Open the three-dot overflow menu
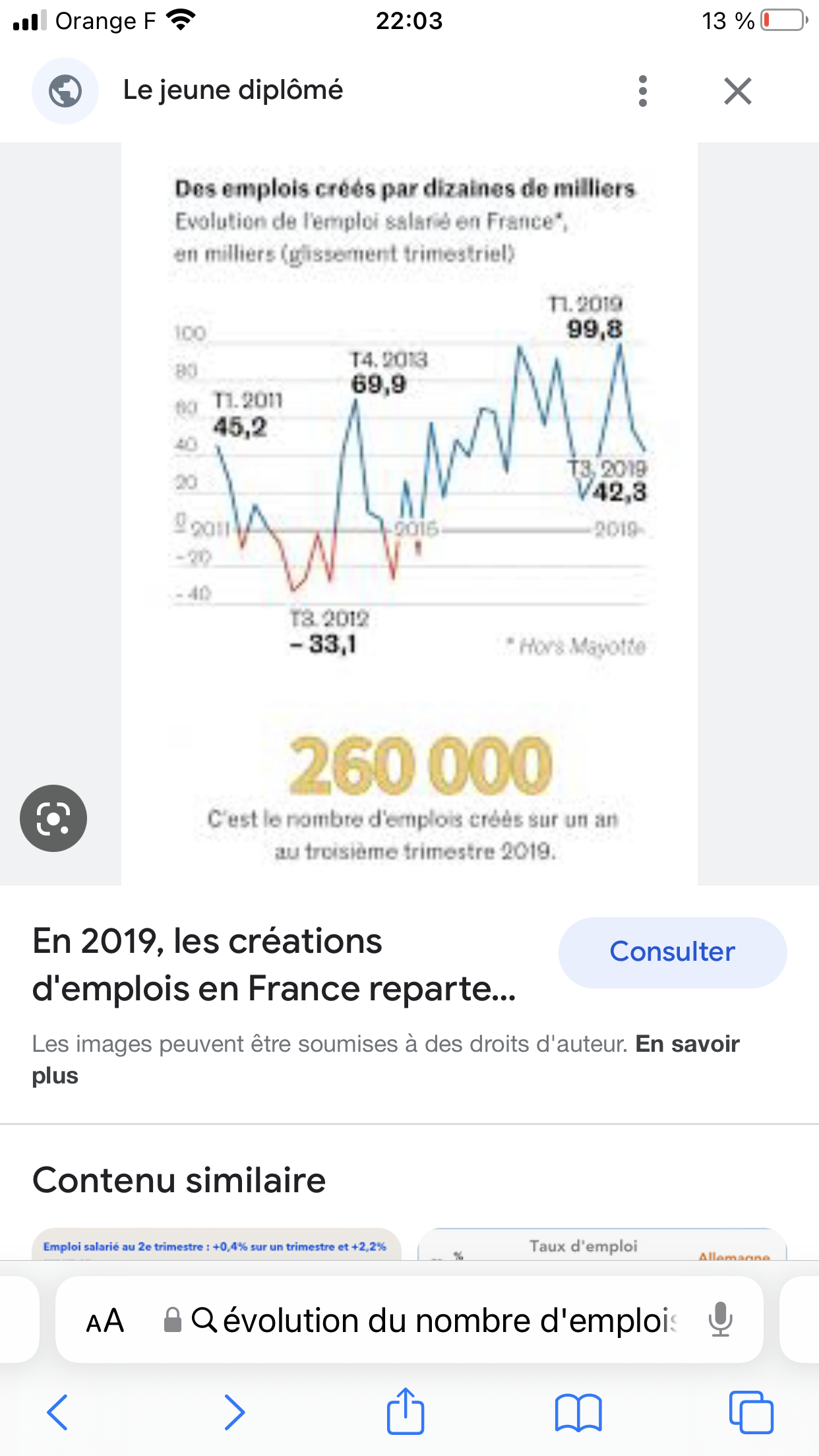Image resolution: width=819 pixels, height=1456 pixels. click(643, 91)
